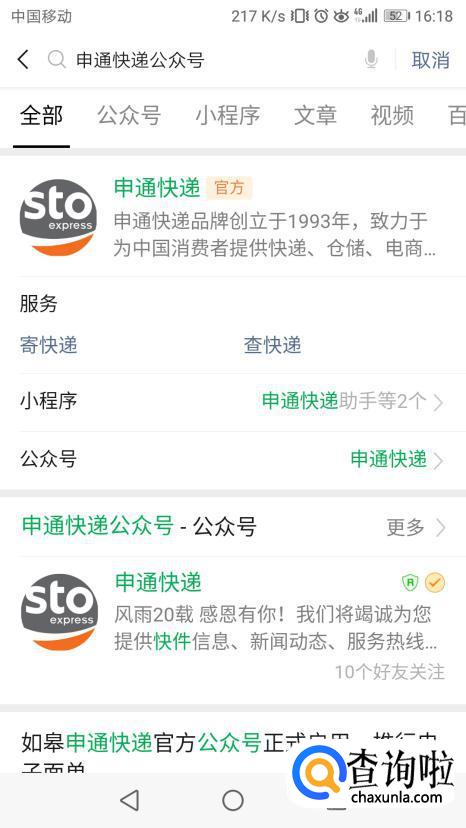This screenshot has height=828, width=466.
Task: Open the 文章 tab
Action: click(315, 115)
